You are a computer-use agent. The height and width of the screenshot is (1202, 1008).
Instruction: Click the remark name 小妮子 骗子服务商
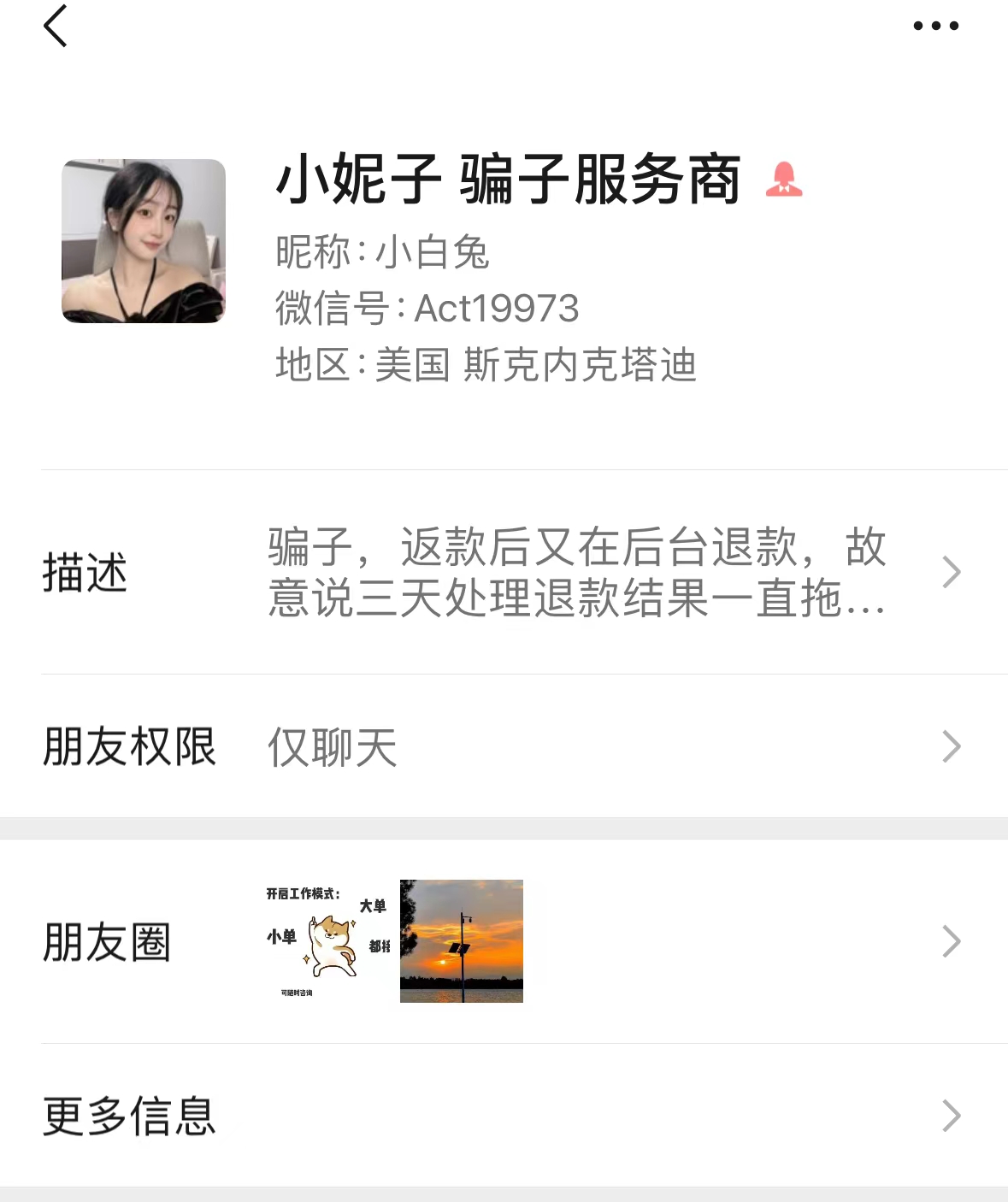pos(508,182)
